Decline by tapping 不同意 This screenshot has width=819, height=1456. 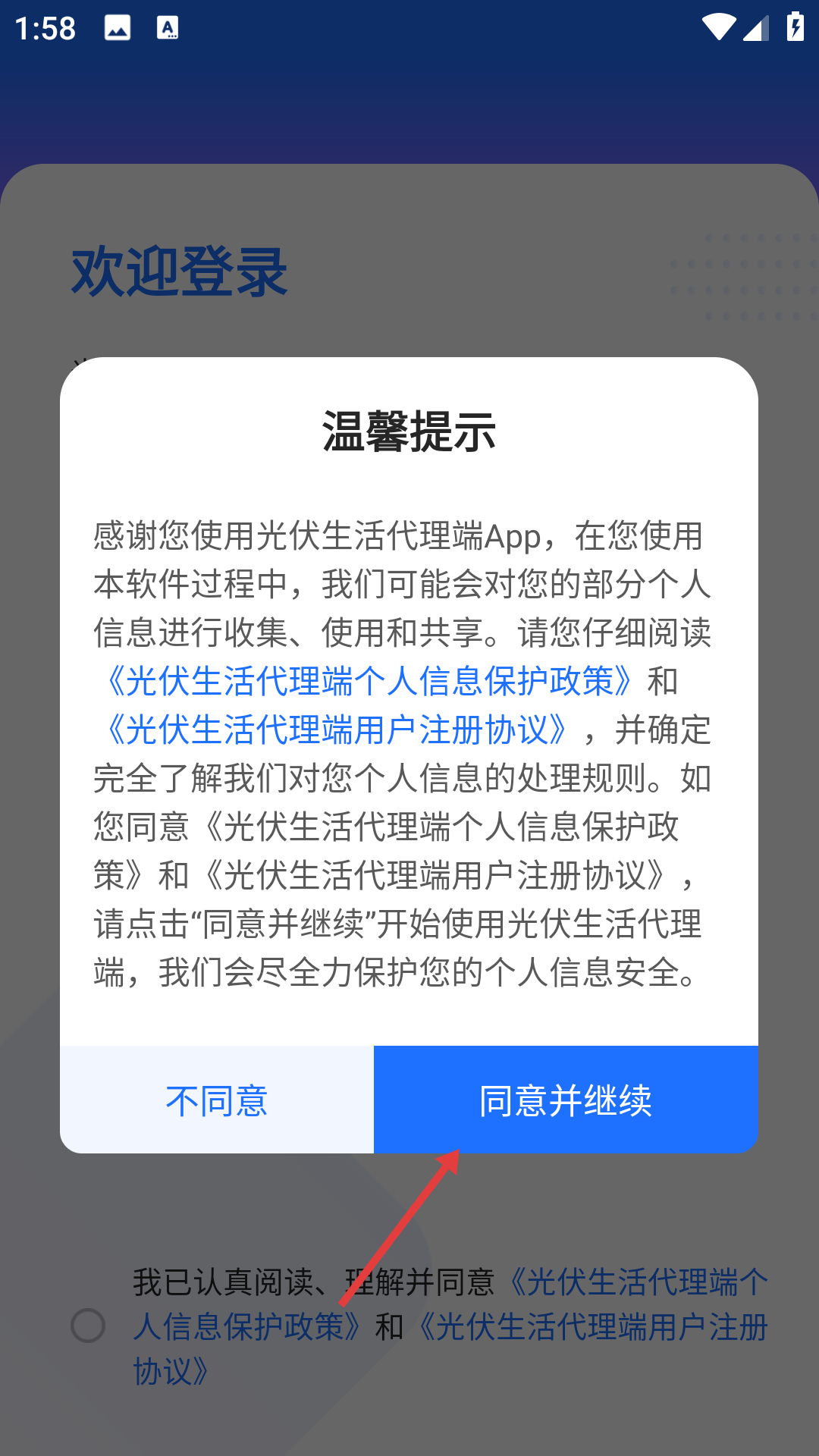pyautogui.click(x=217, y=1100)
